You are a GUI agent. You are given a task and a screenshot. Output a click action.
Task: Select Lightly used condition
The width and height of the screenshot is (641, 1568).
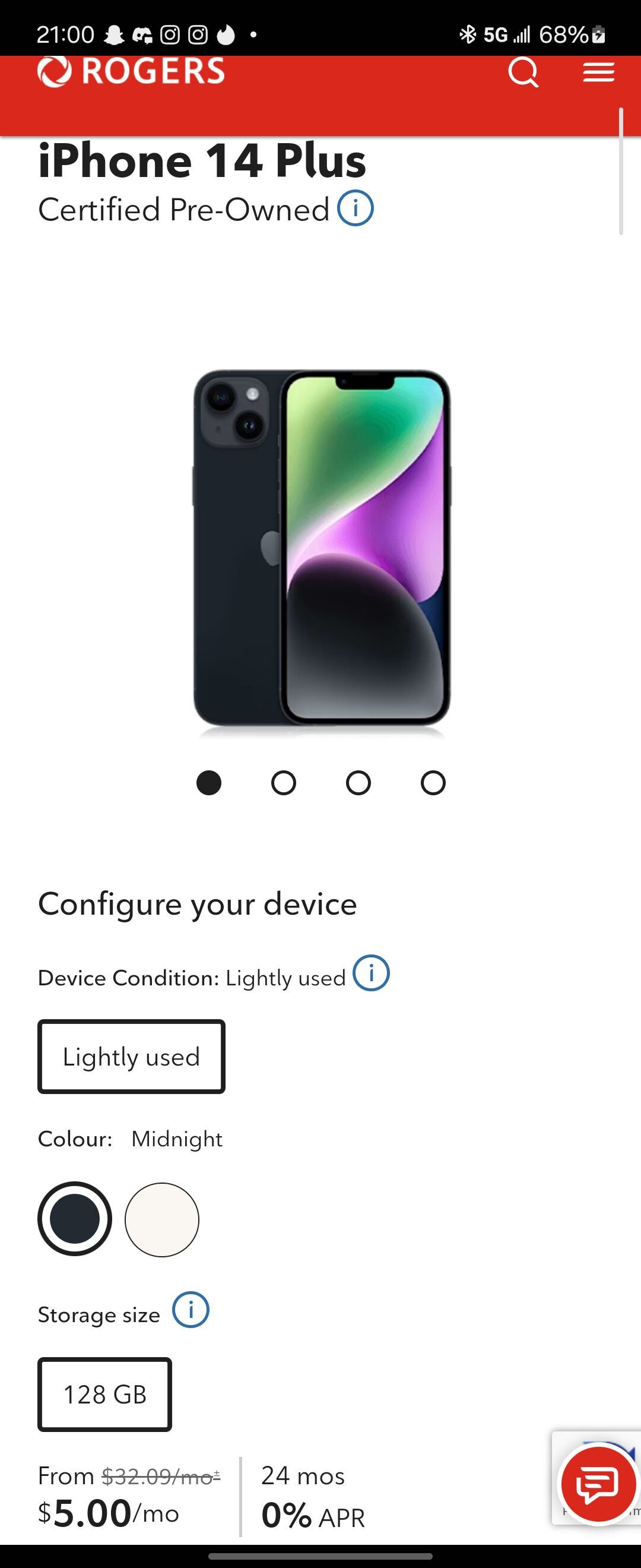131,1057
